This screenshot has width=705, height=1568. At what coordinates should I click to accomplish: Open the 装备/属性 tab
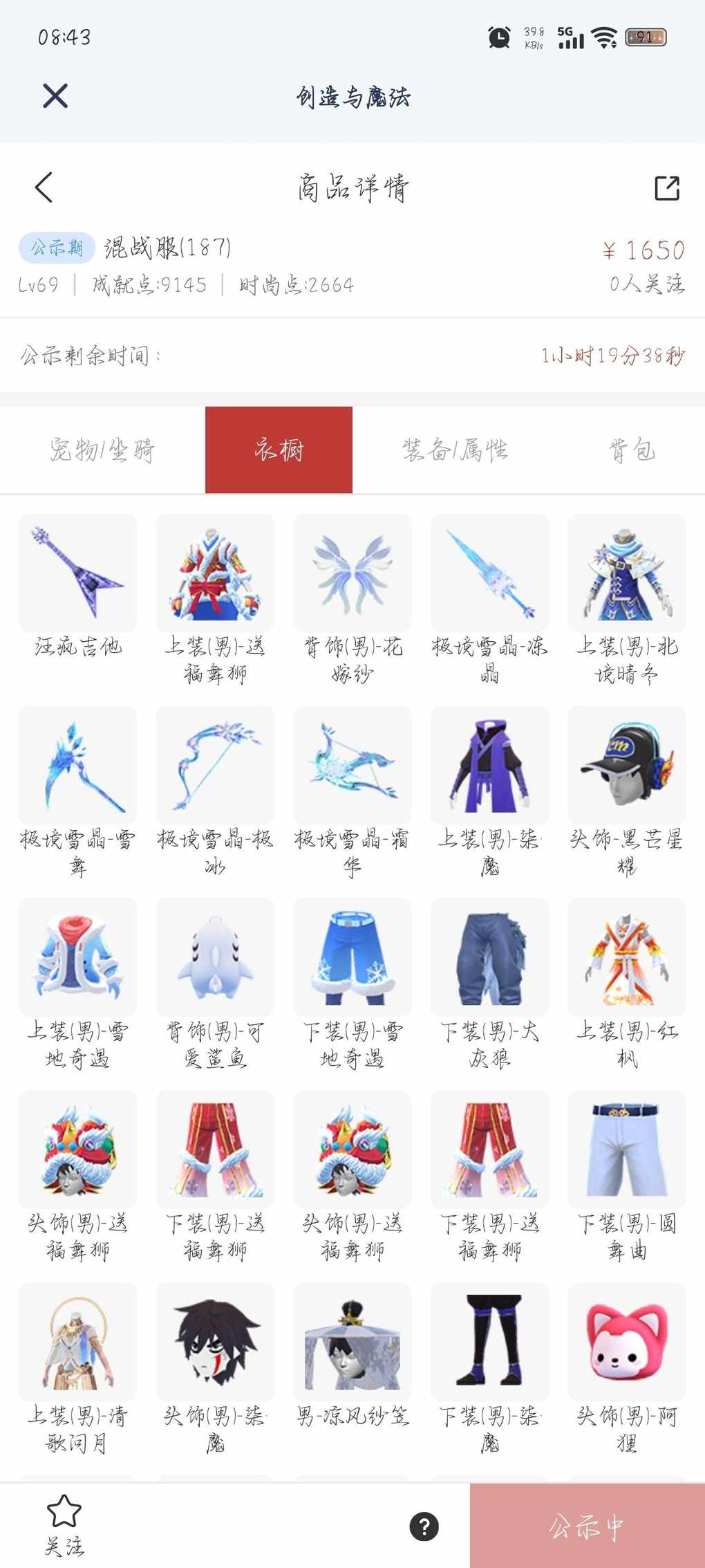click(455, 450)
